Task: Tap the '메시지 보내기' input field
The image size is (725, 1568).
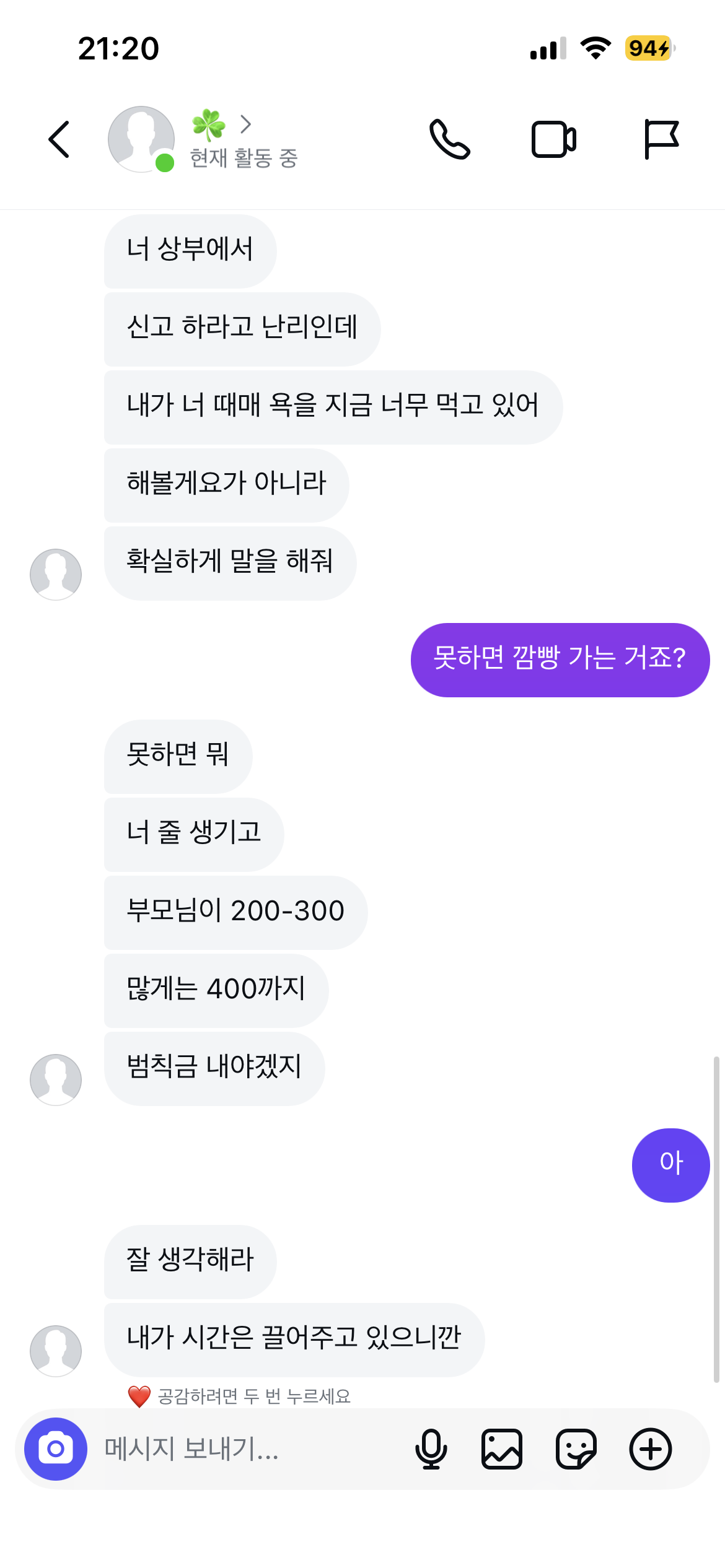Action: [x=186, y=1449]
